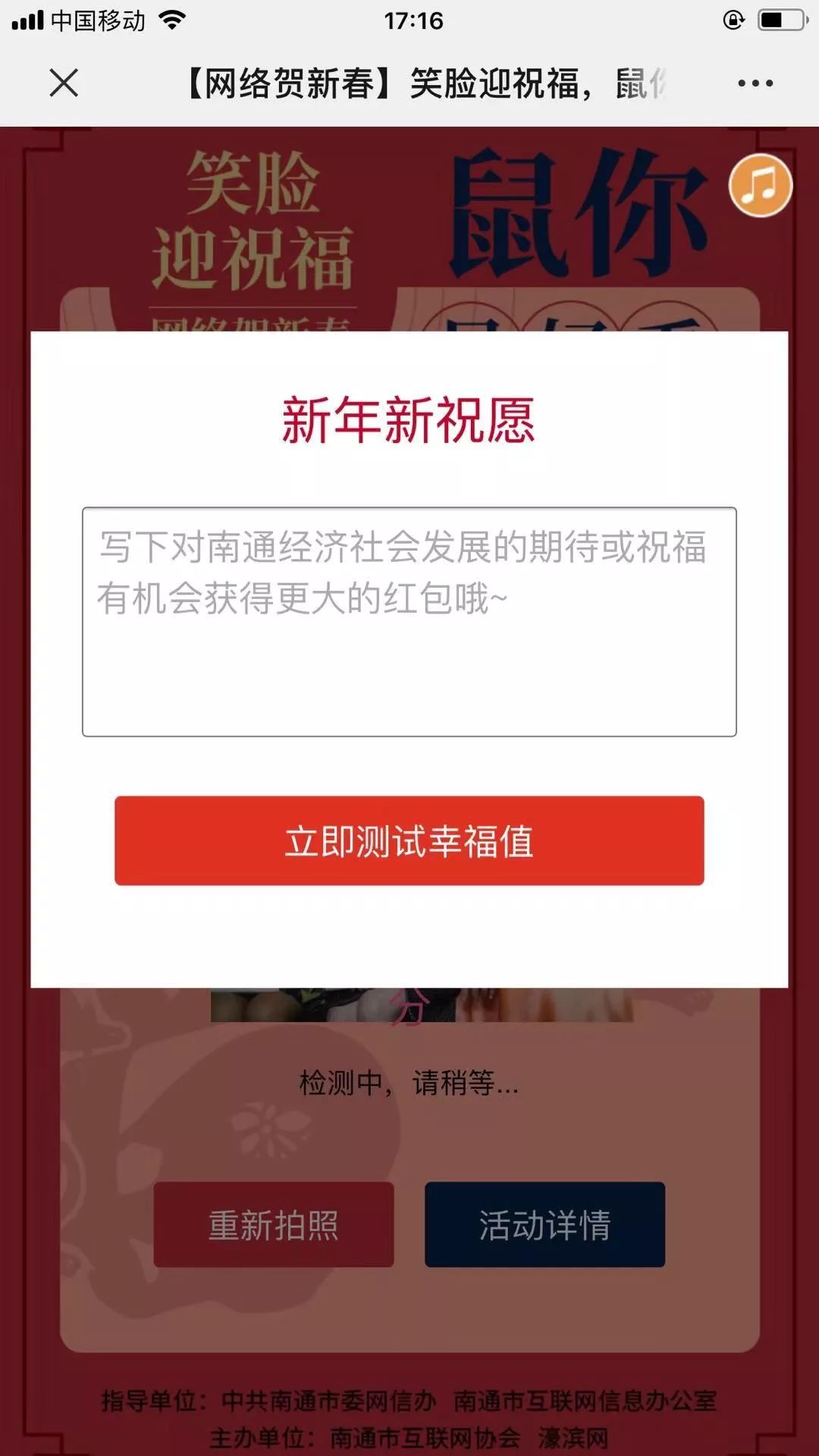
Task: Focus the new year wish text field
Action: point(409,622)
